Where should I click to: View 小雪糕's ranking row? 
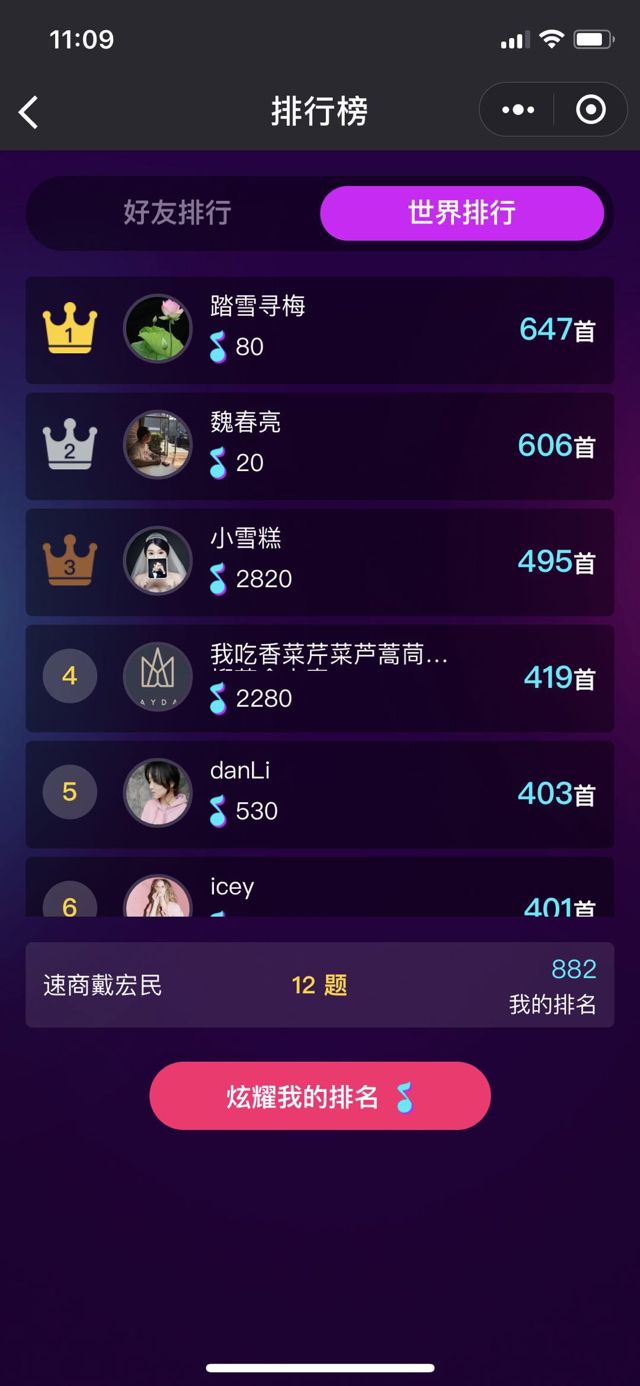[x=320, y=562]
